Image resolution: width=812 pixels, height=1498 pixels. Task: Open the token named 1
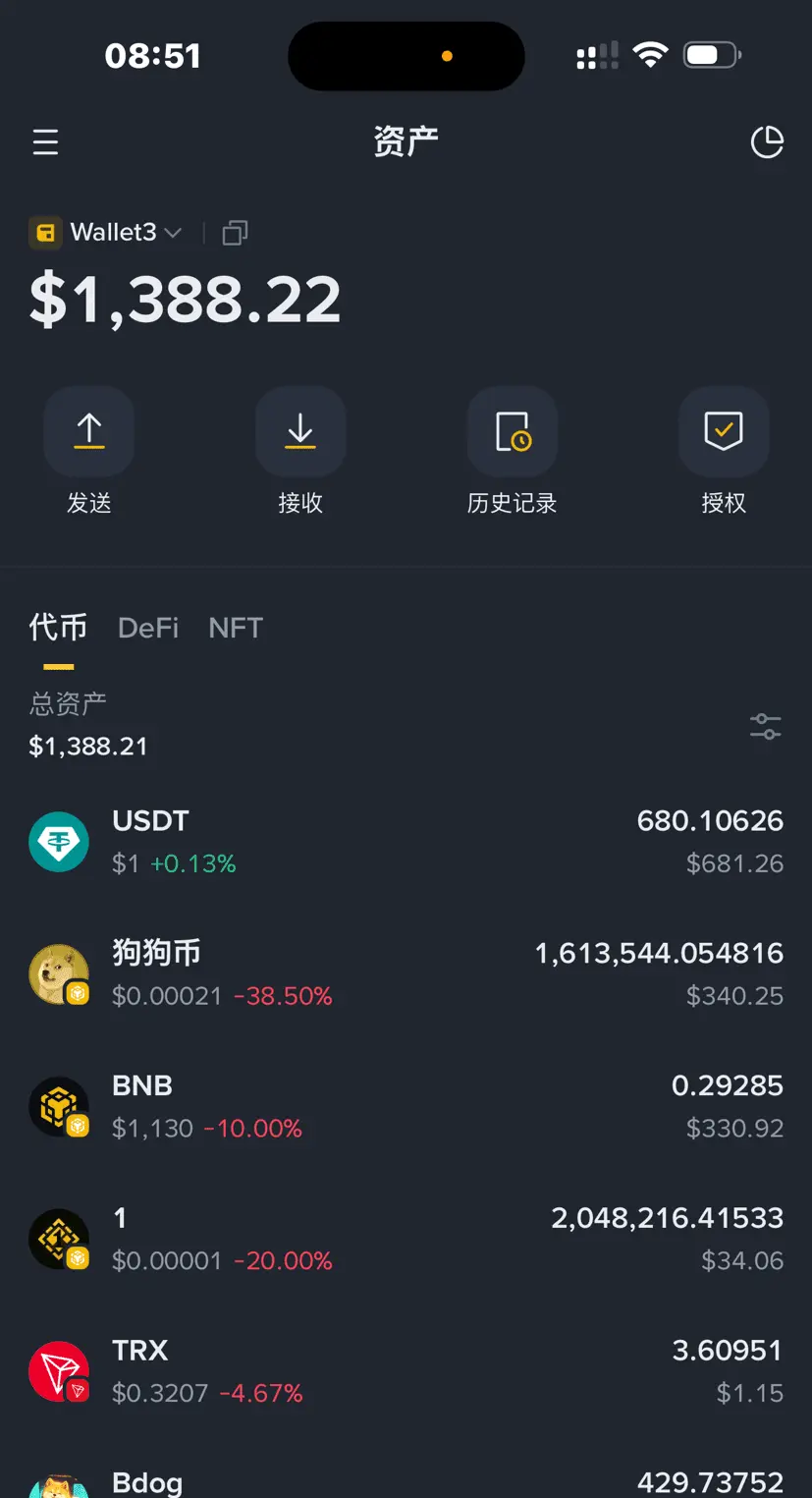tap(406, 1239)
